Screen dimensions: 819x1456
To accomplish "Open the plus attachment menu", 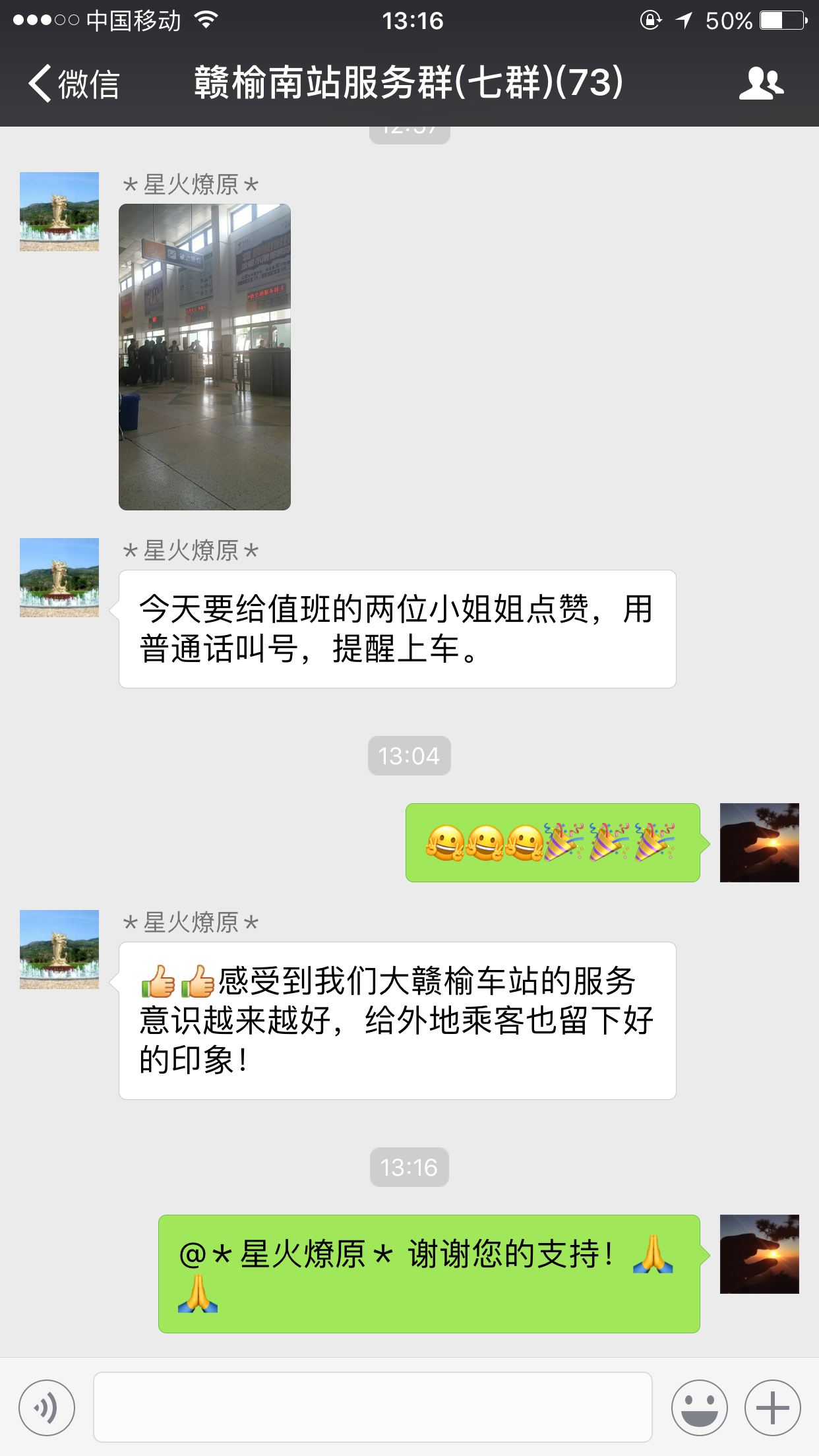I will click(772, 1408).
